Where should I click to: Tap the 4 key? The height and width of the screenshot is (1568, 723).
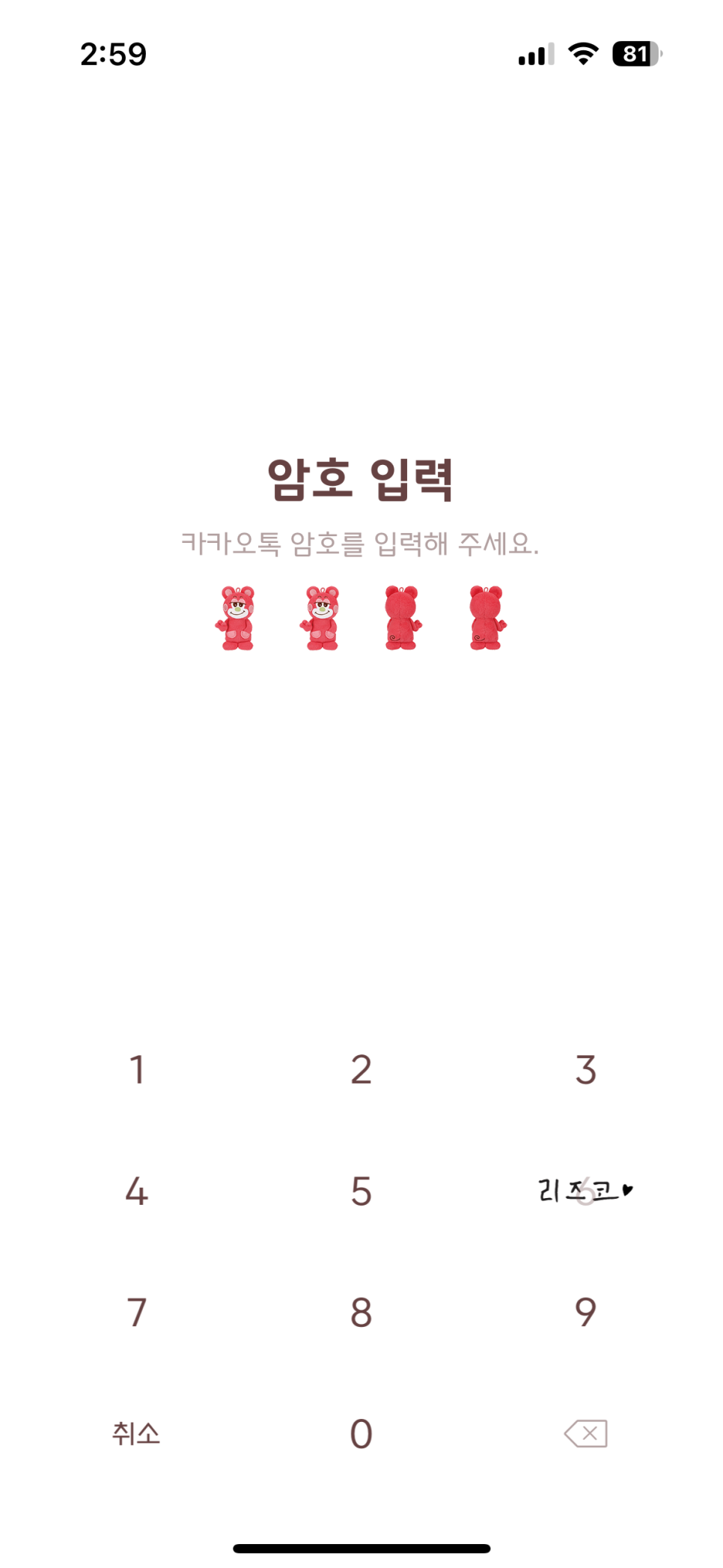(136, 1191)
